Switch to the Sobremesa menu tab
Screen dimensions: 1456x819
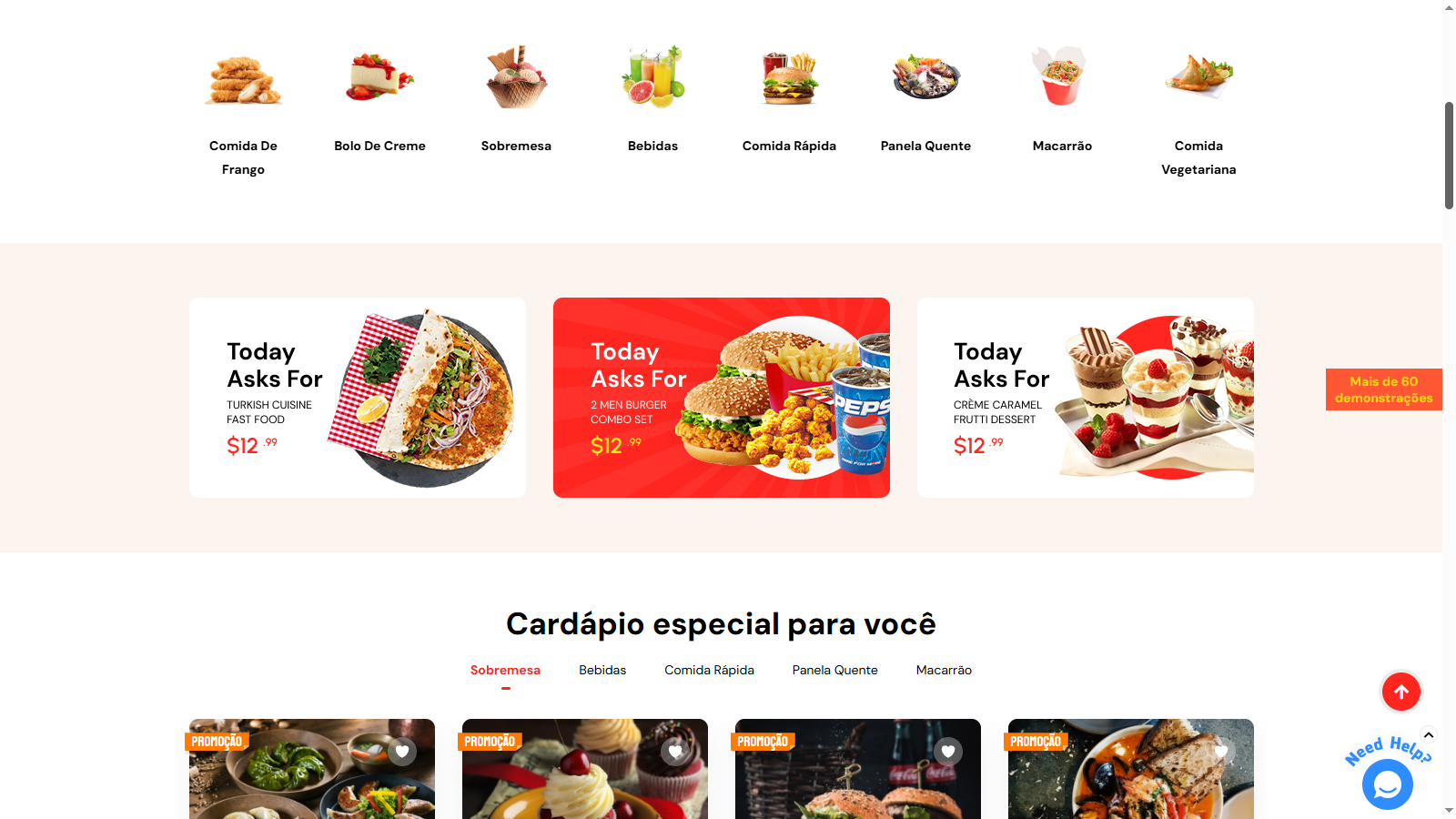505,671
